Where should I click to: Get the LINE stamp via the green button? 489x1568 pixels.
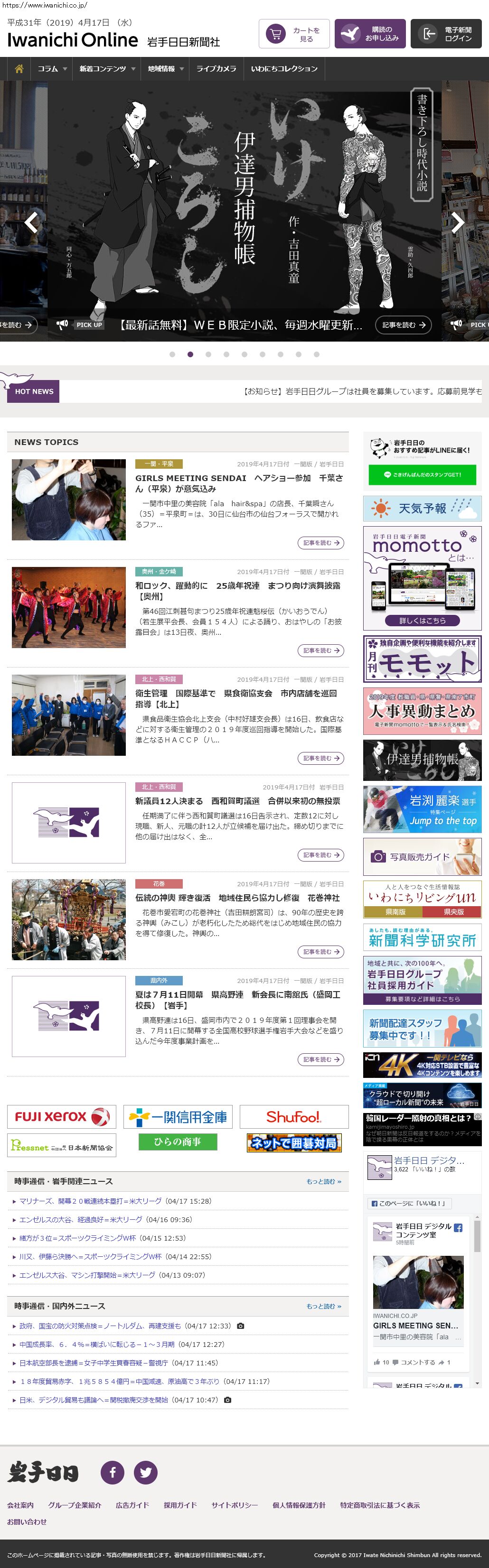click(422, 474)
